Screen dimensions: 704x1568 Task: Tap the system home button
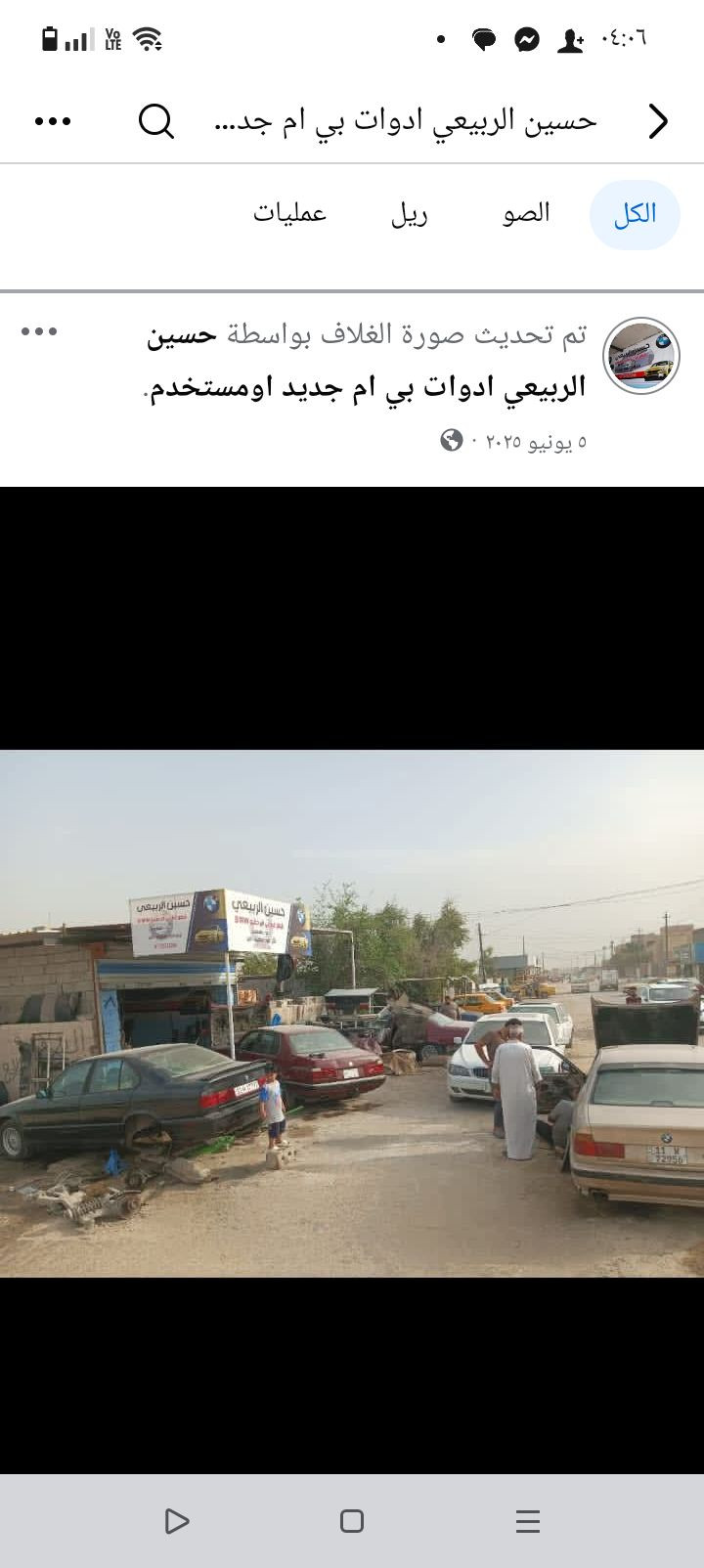pyautogui.click(x=352, y=1521)
